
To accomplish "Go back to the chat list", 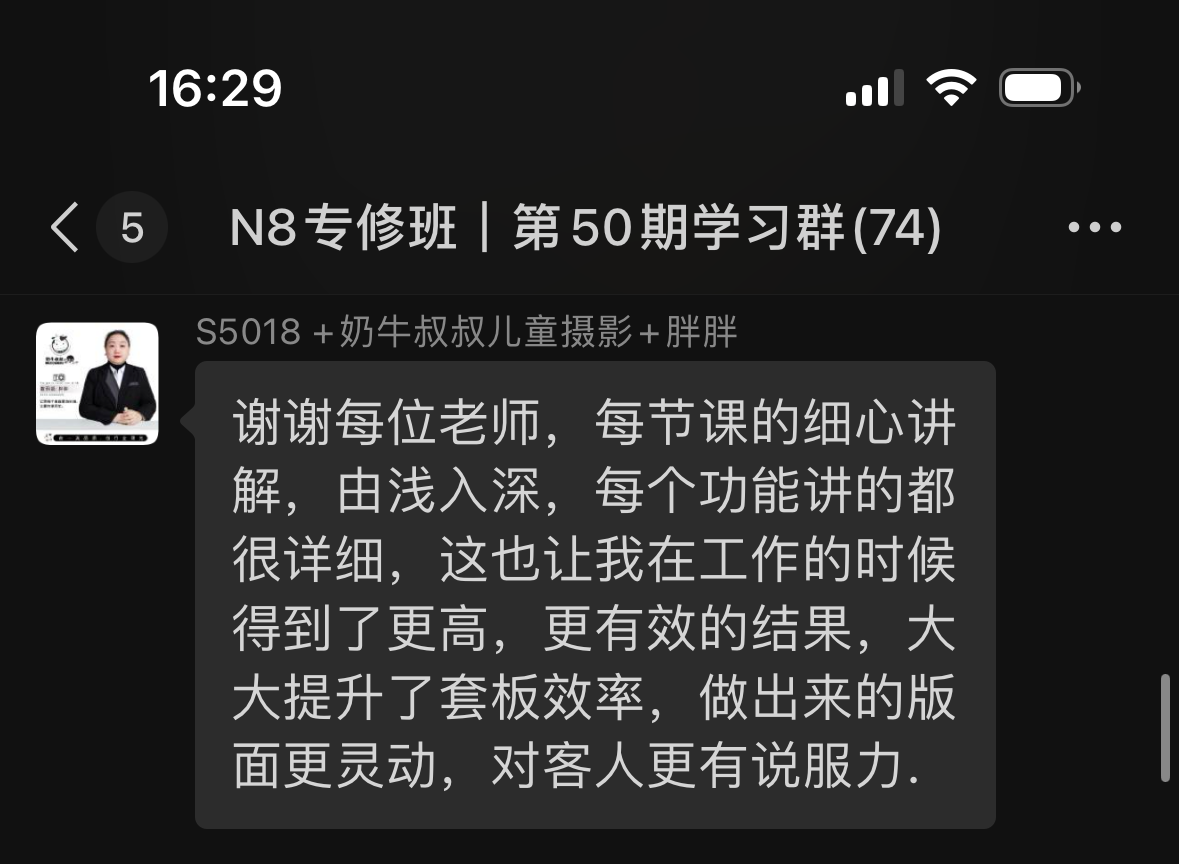I will tap(66, 229).
